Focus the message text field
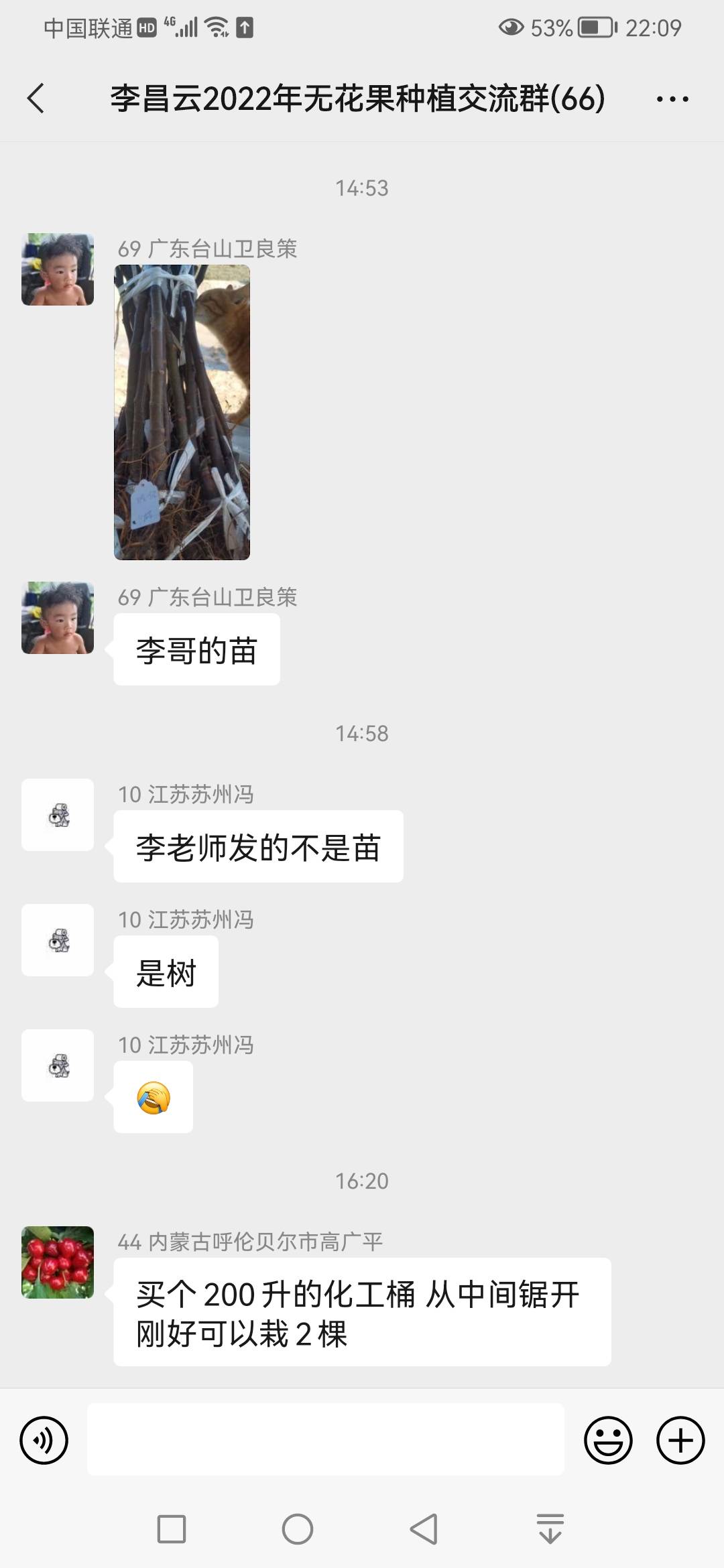This screenshot has height=1568, width=724. (326, 1439)
